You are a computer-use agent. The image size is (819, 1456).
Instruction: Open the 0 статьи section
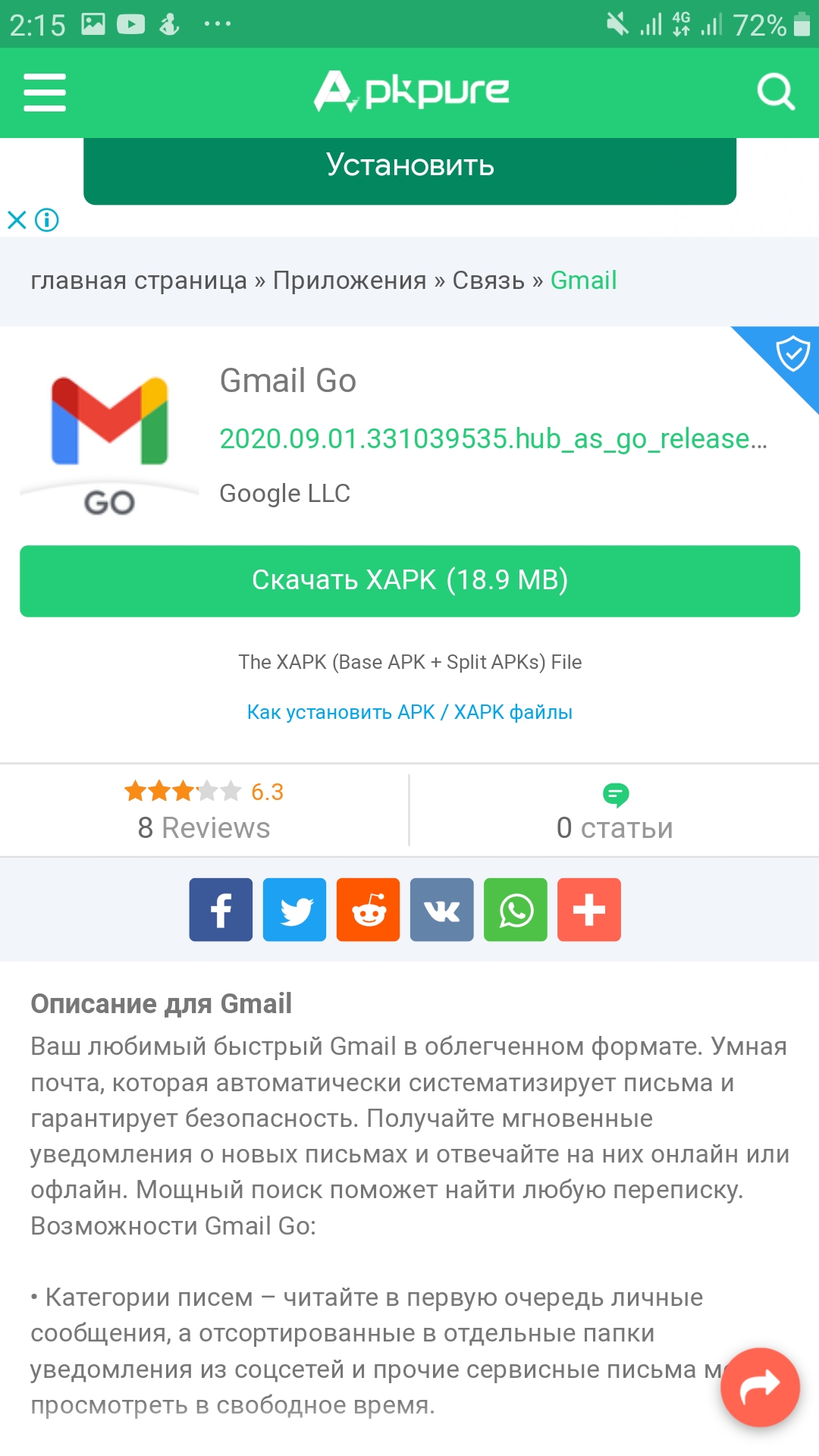pos(615,811)
